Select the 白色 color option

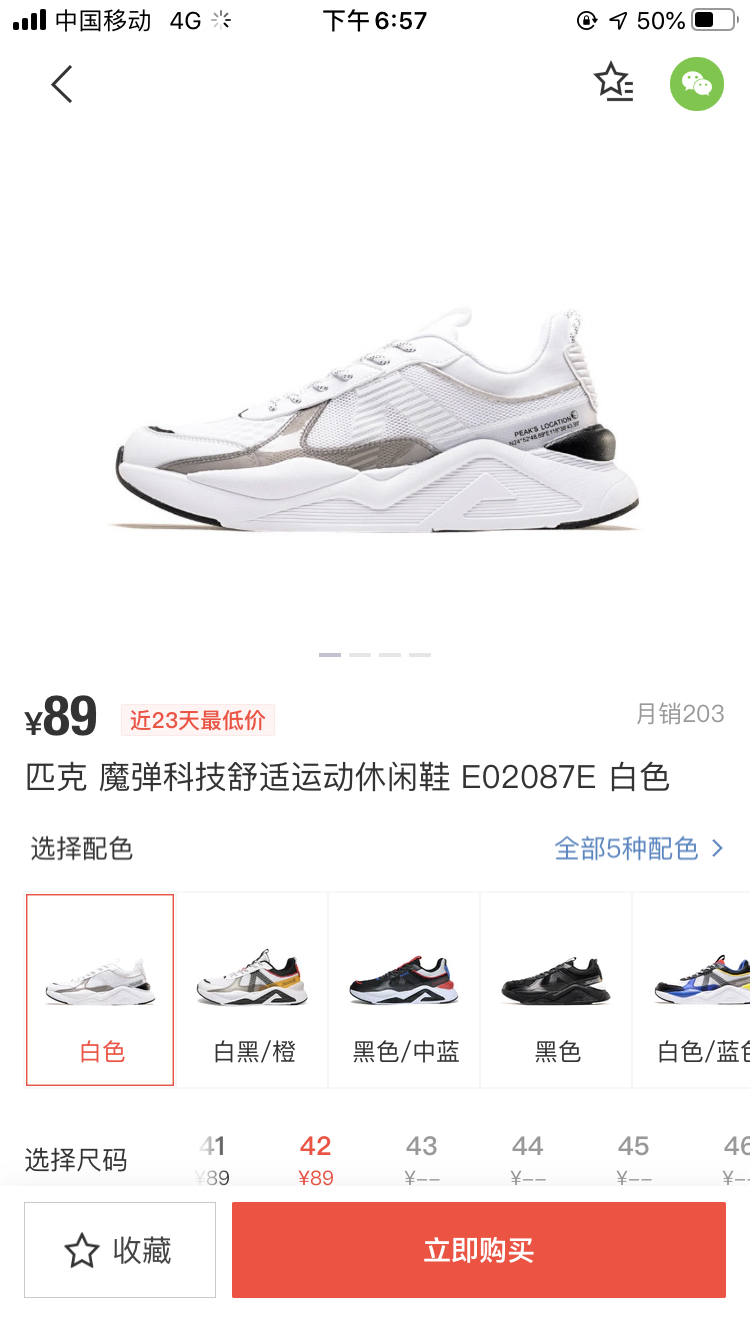[100, 990]
